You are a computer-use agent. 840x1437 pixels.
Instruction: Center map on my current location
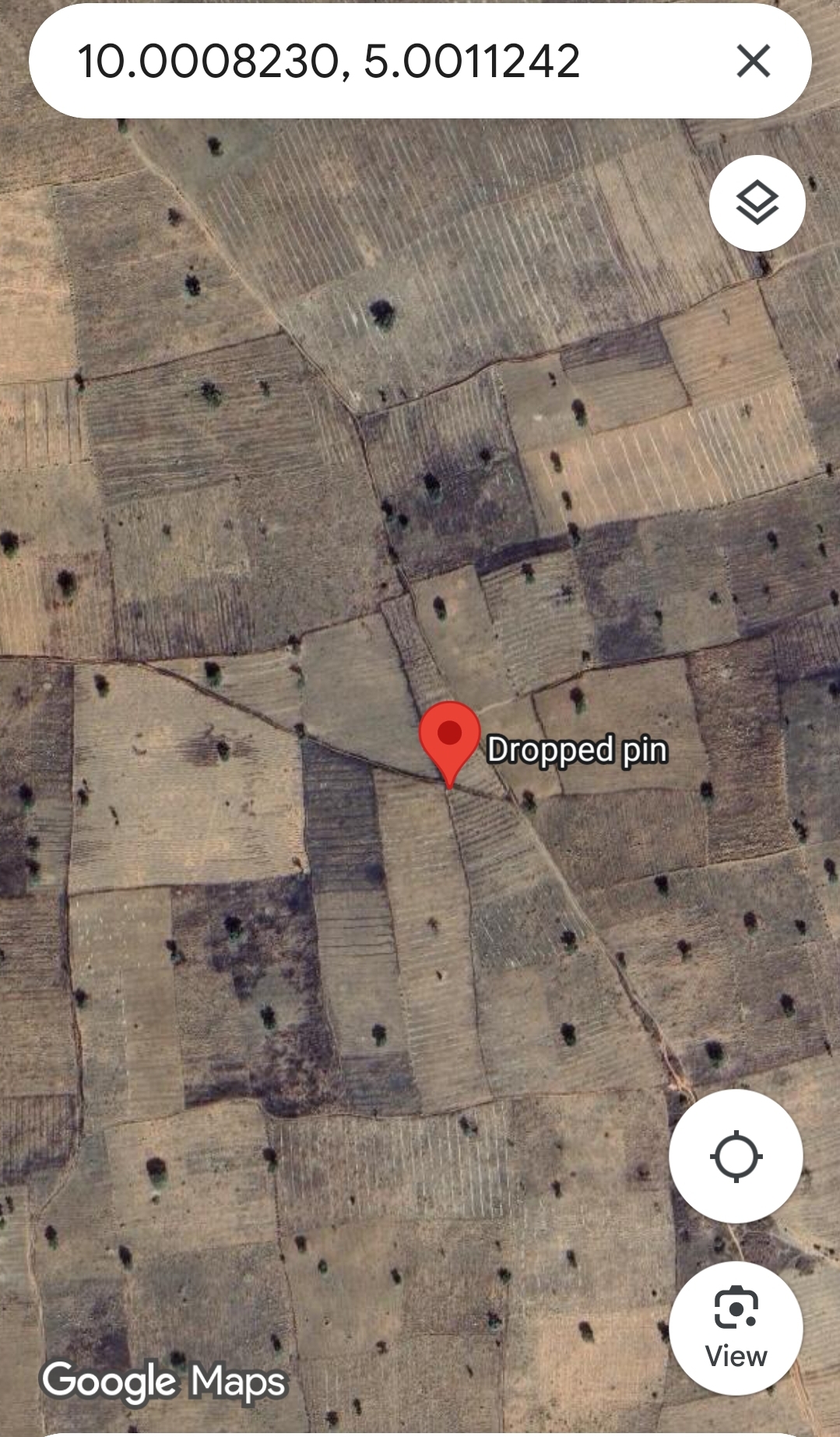click(x=736, y=1157)
